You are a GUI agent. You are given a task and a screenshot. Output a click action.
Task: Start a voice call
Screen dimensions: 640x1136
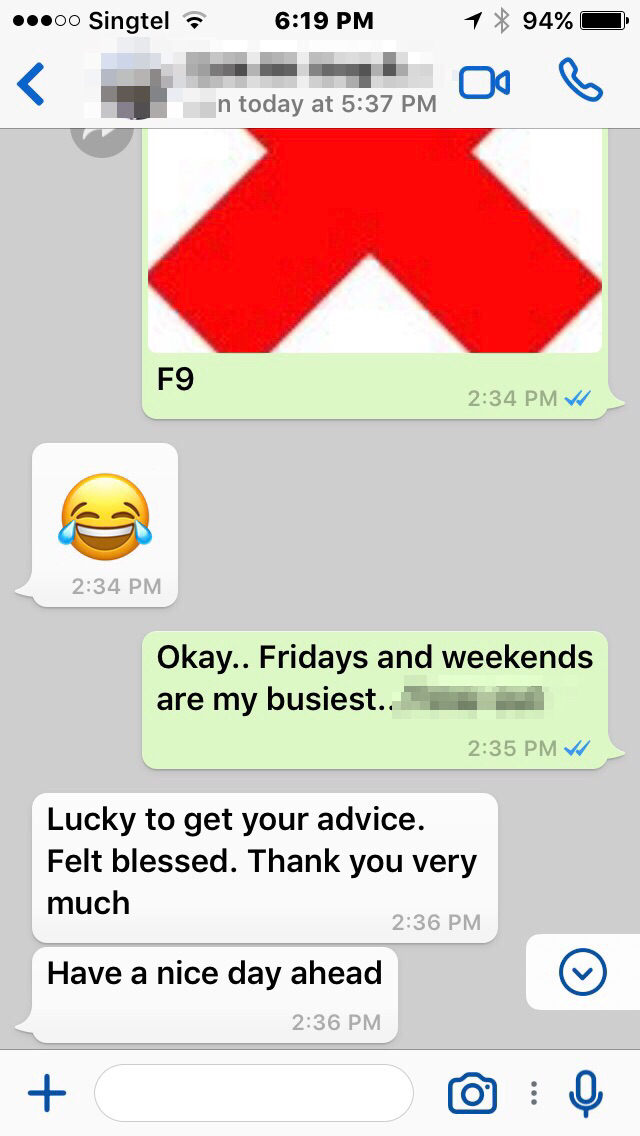point(580,81)
